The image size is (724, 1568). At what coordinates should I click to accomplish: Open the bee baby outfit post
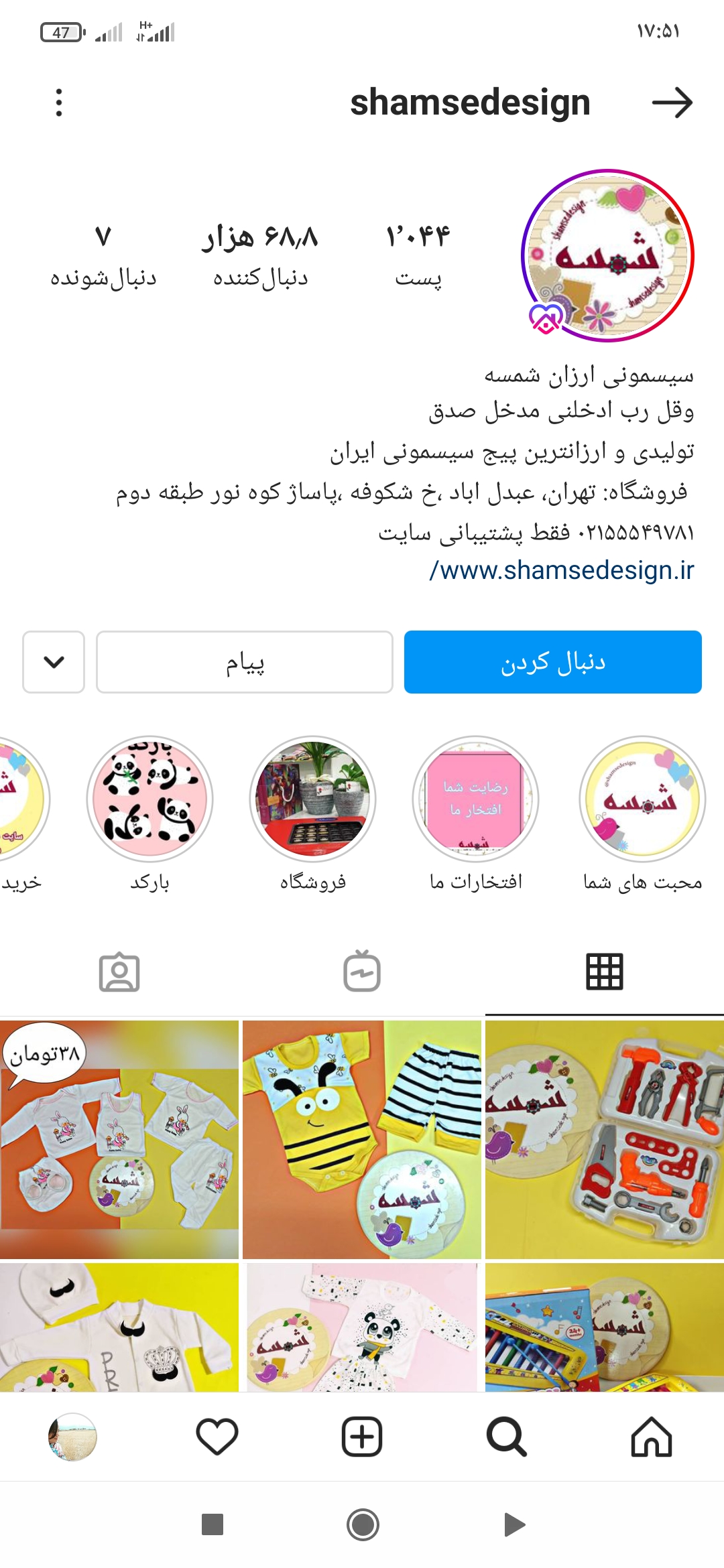click(x=362, y=1139)
